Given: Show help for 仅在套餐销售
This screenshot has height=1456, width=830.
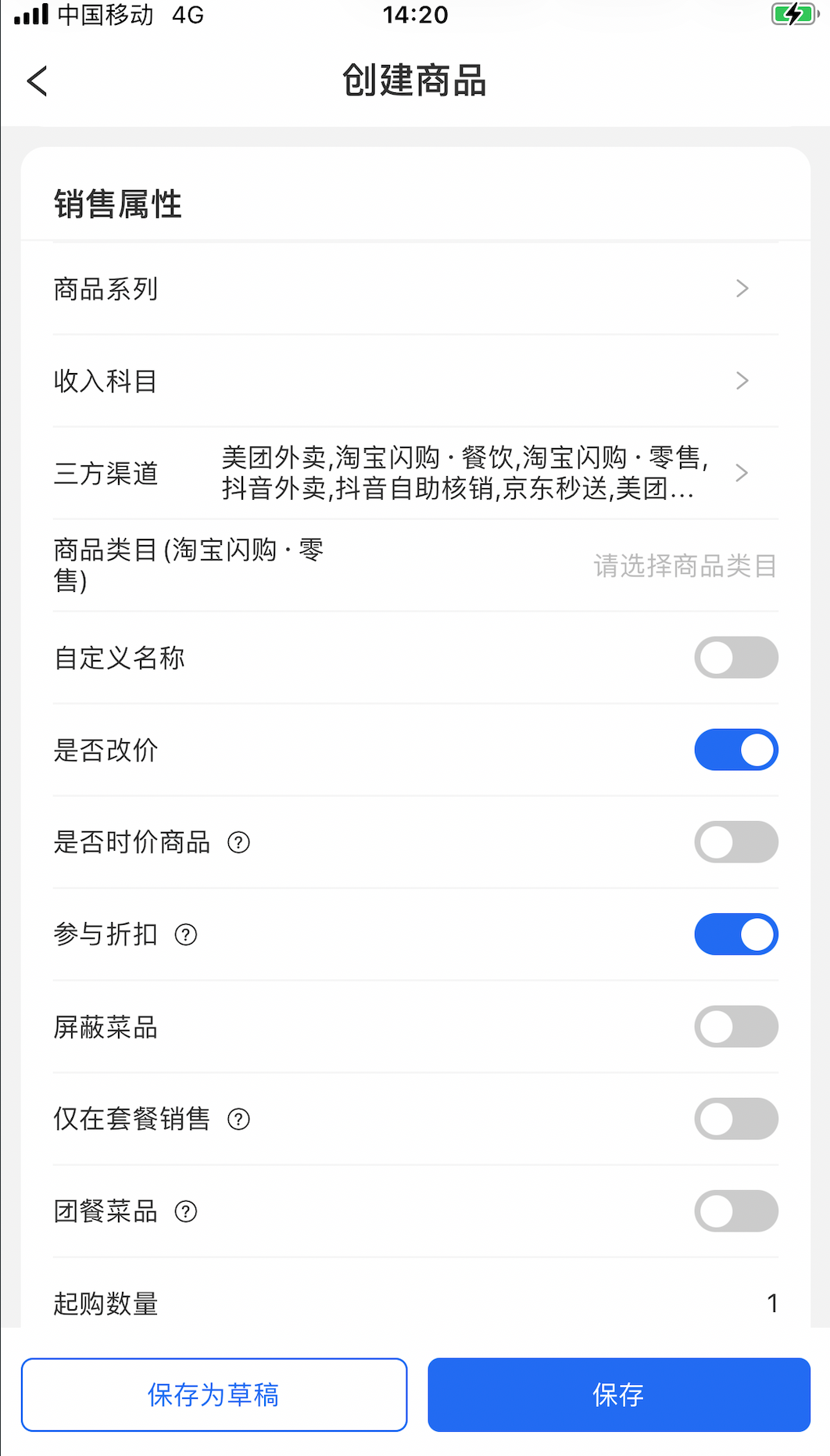Looking at the screenshot, I should click(x=238, y=1119).
